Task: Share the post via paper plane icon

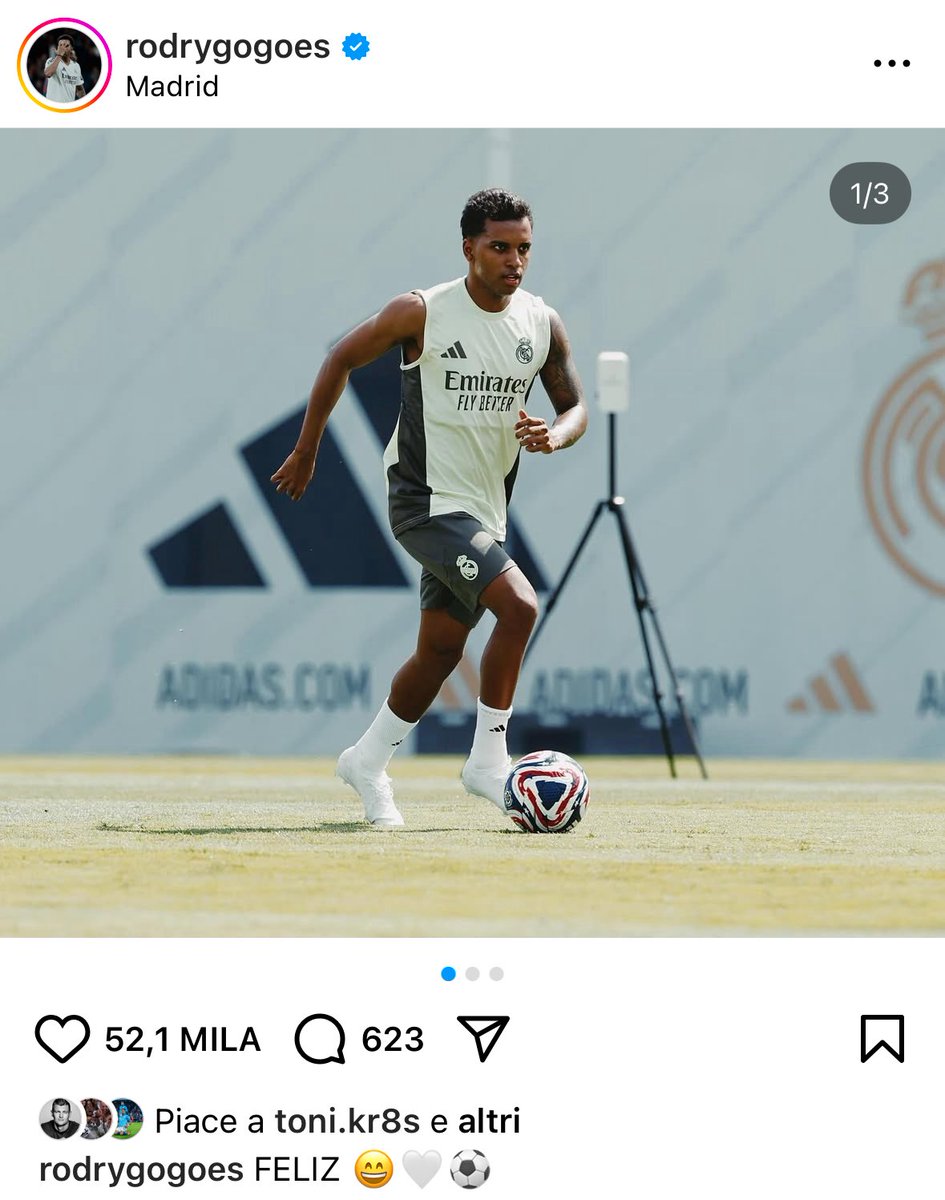Action: tap(483, 1039)
